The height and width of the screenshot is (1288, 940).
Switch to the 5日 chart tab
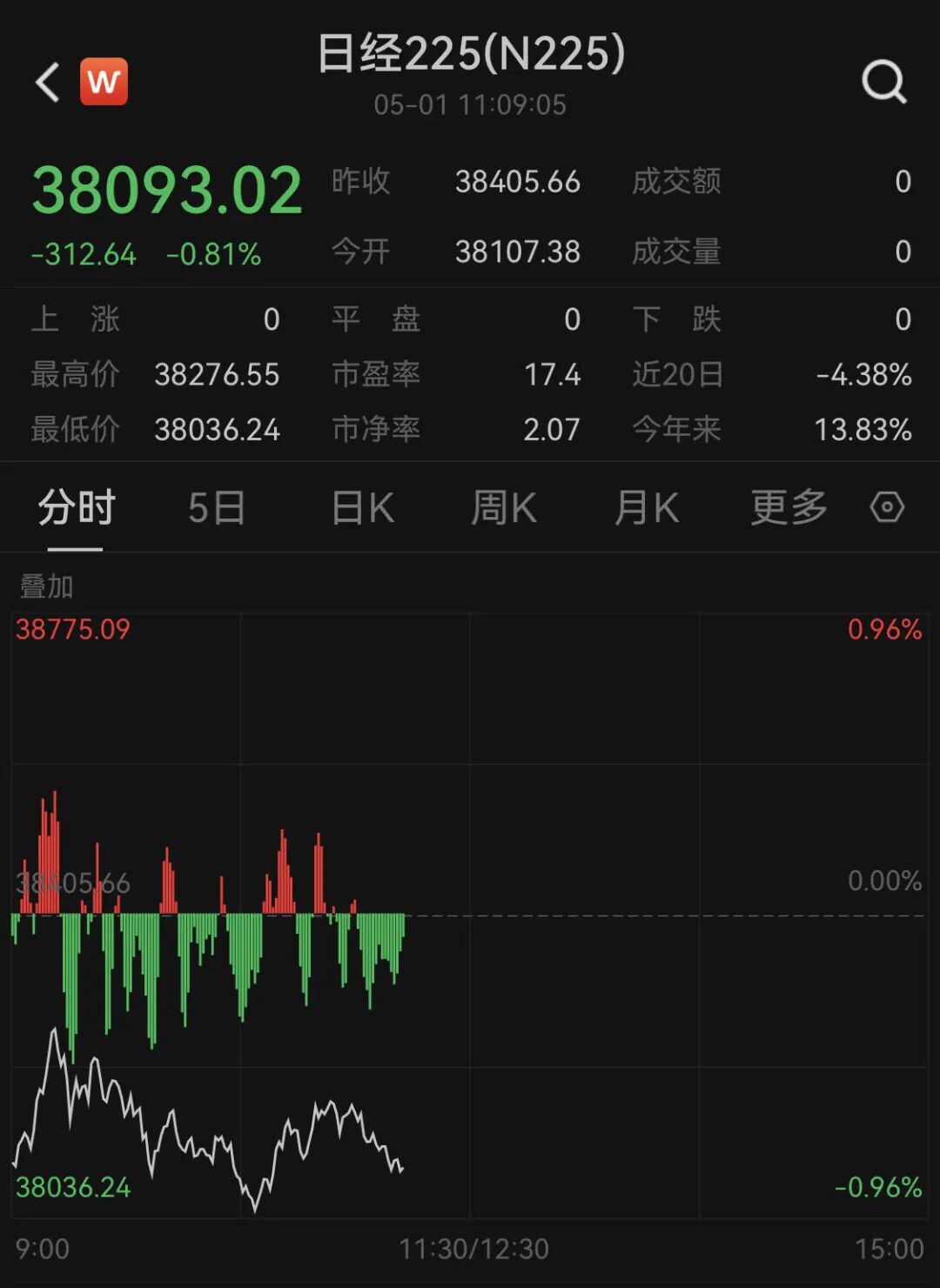tap(217, 507)
